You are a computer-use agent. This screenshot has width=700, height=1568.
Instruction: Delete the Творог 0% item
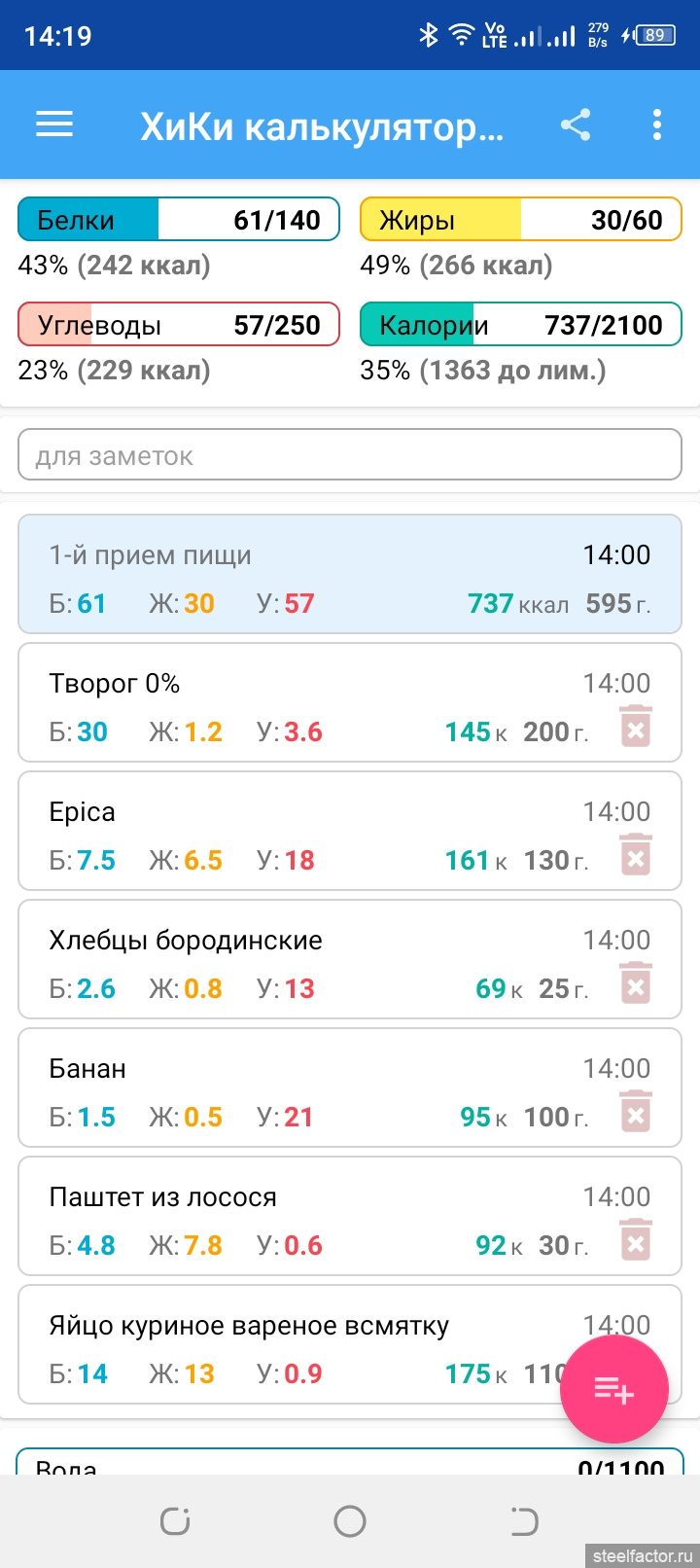tap(635, 727)
